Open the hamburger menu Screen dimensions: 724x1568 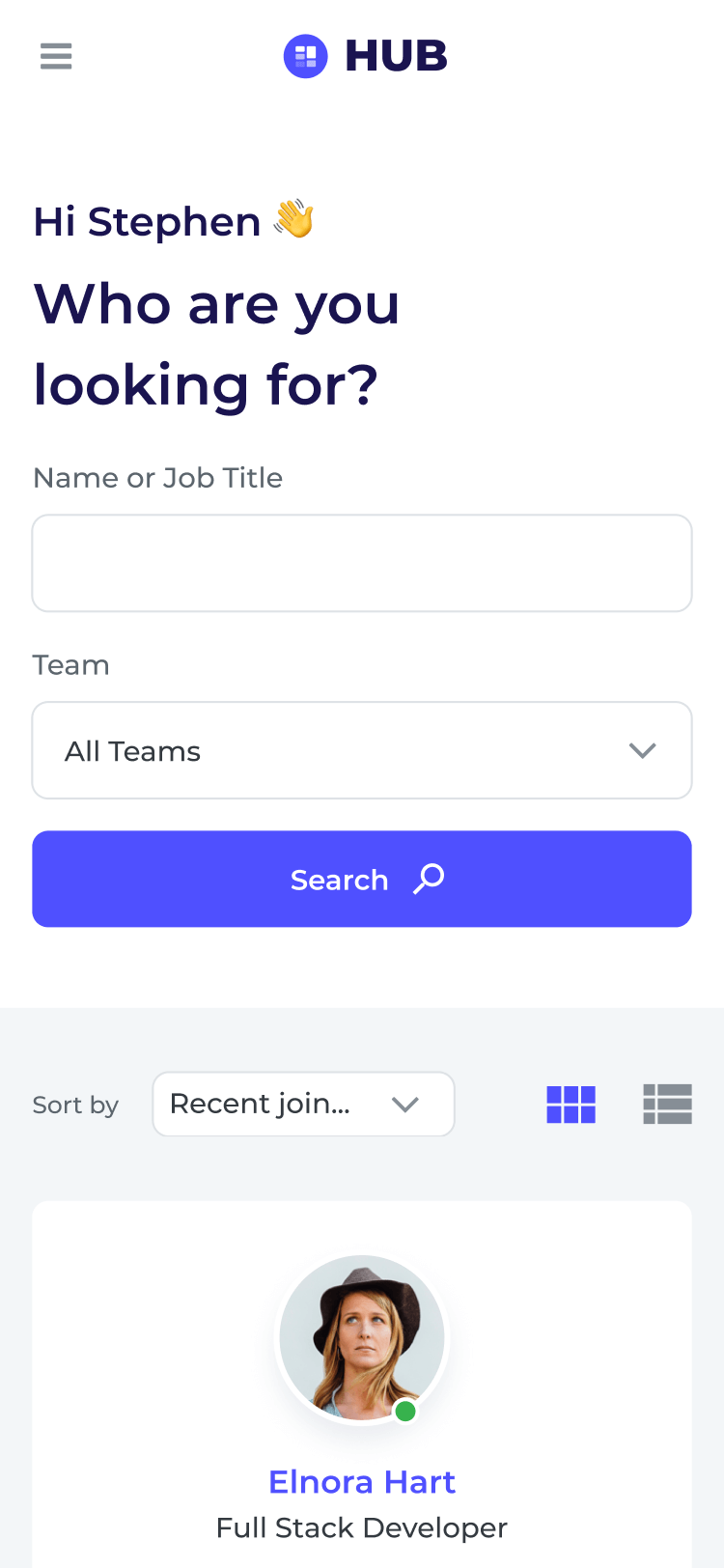(56, 56)
